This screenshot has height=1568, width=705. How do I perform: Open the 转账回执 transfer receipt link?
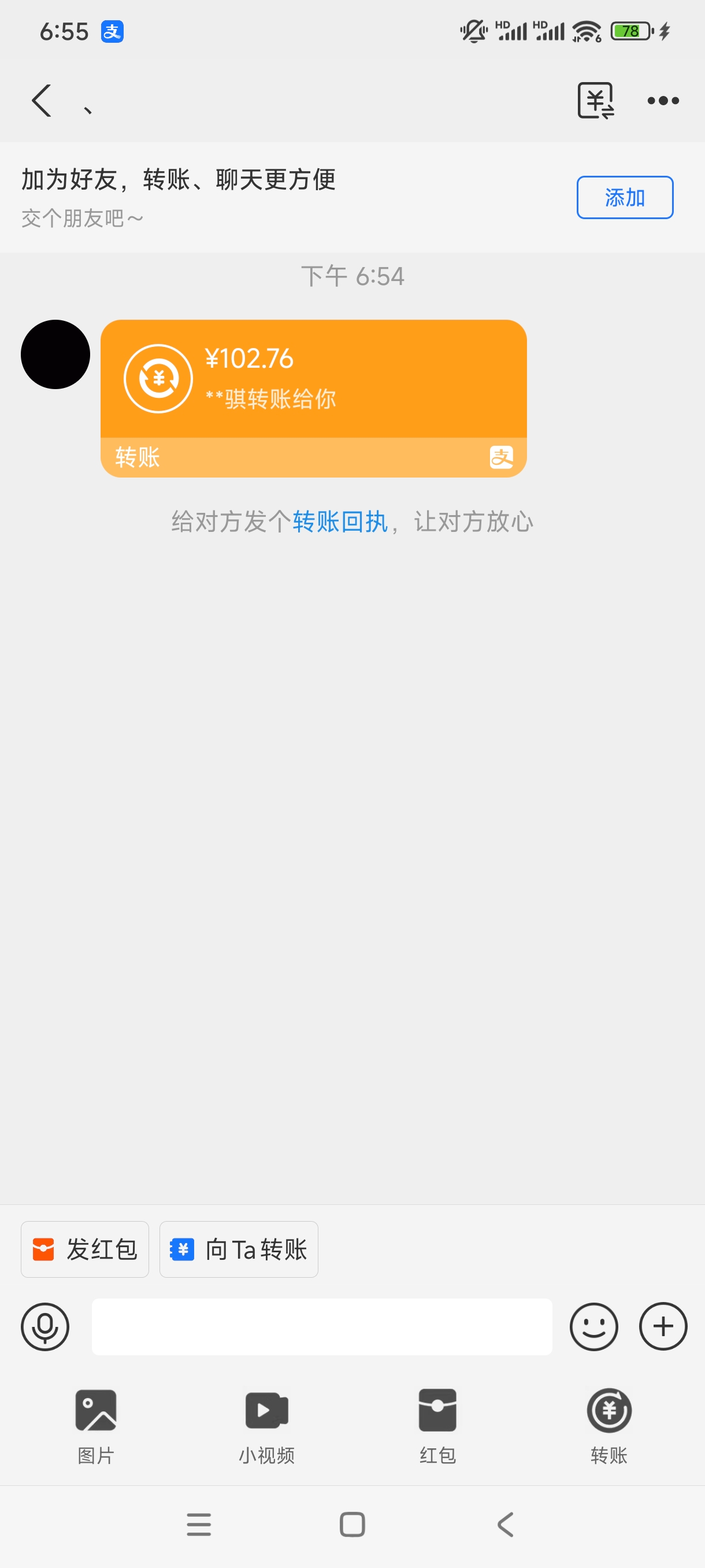pyautogui.click(x=339, y=522)
